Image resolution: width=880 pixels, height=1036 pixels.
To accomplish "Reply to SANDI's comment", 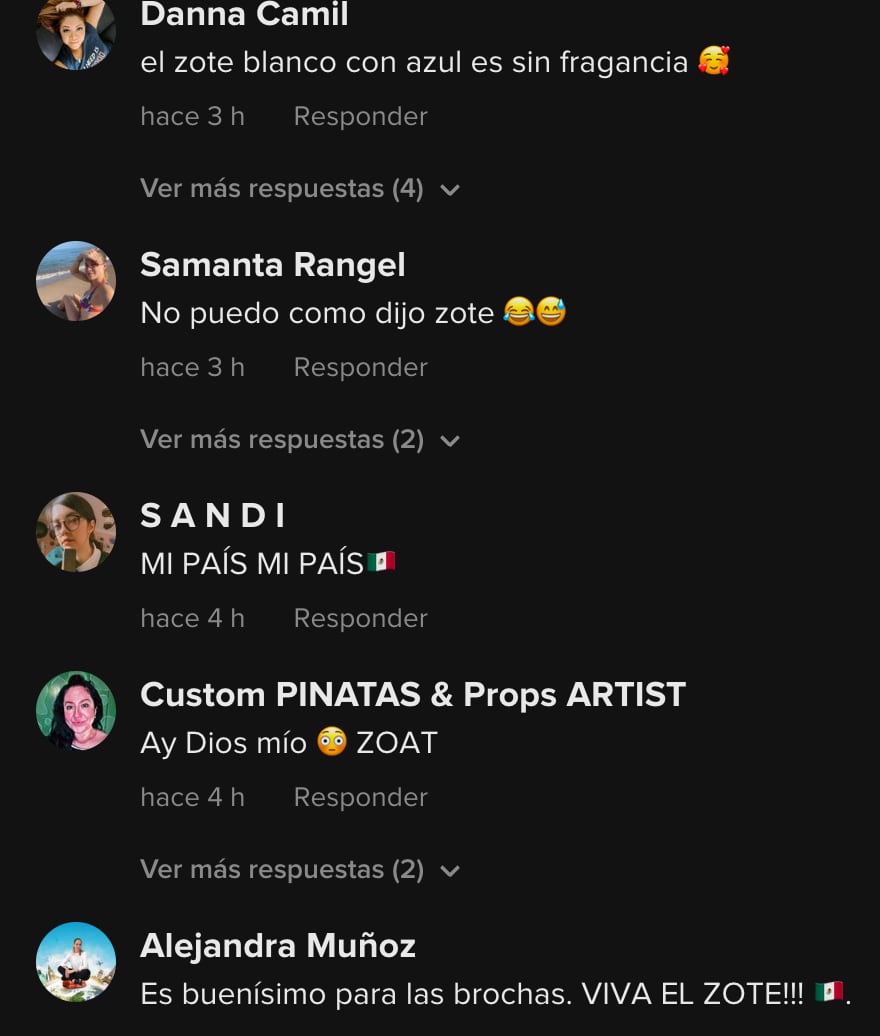I will coord(360,618).
